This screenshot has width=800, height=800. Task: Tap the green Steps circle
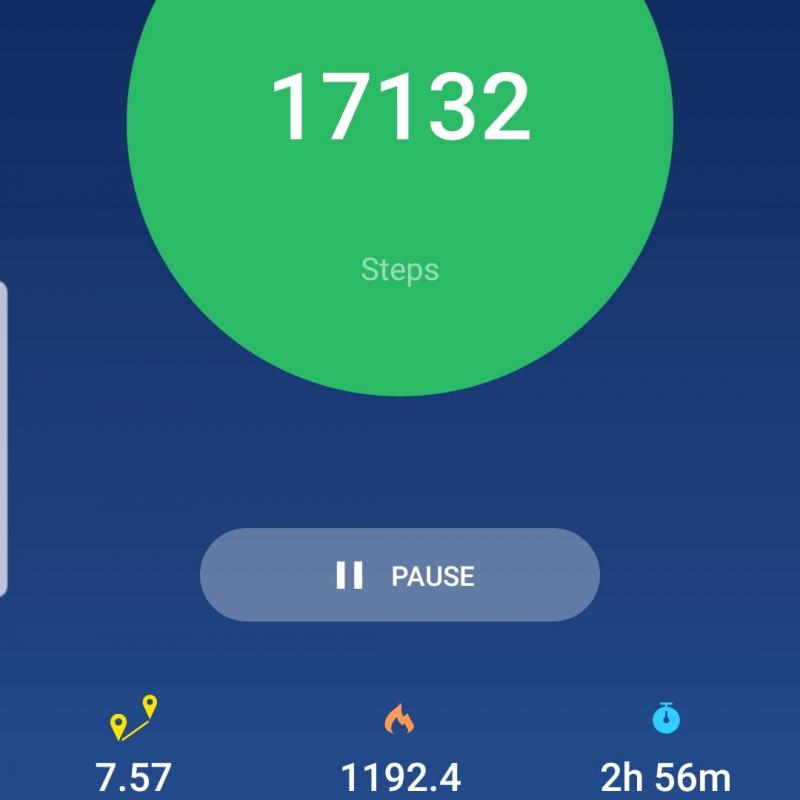pos(400,180)
